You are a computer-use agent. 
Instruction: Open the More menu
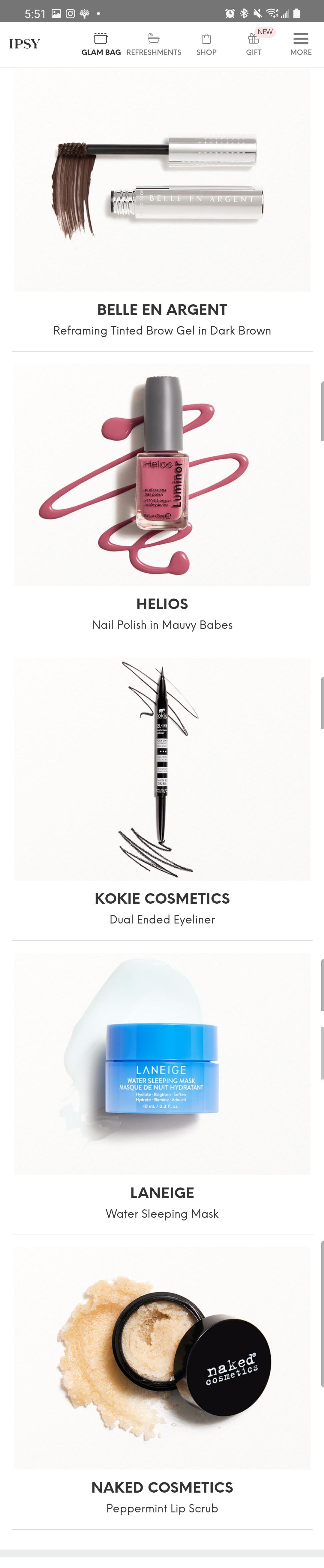[300, 44]
